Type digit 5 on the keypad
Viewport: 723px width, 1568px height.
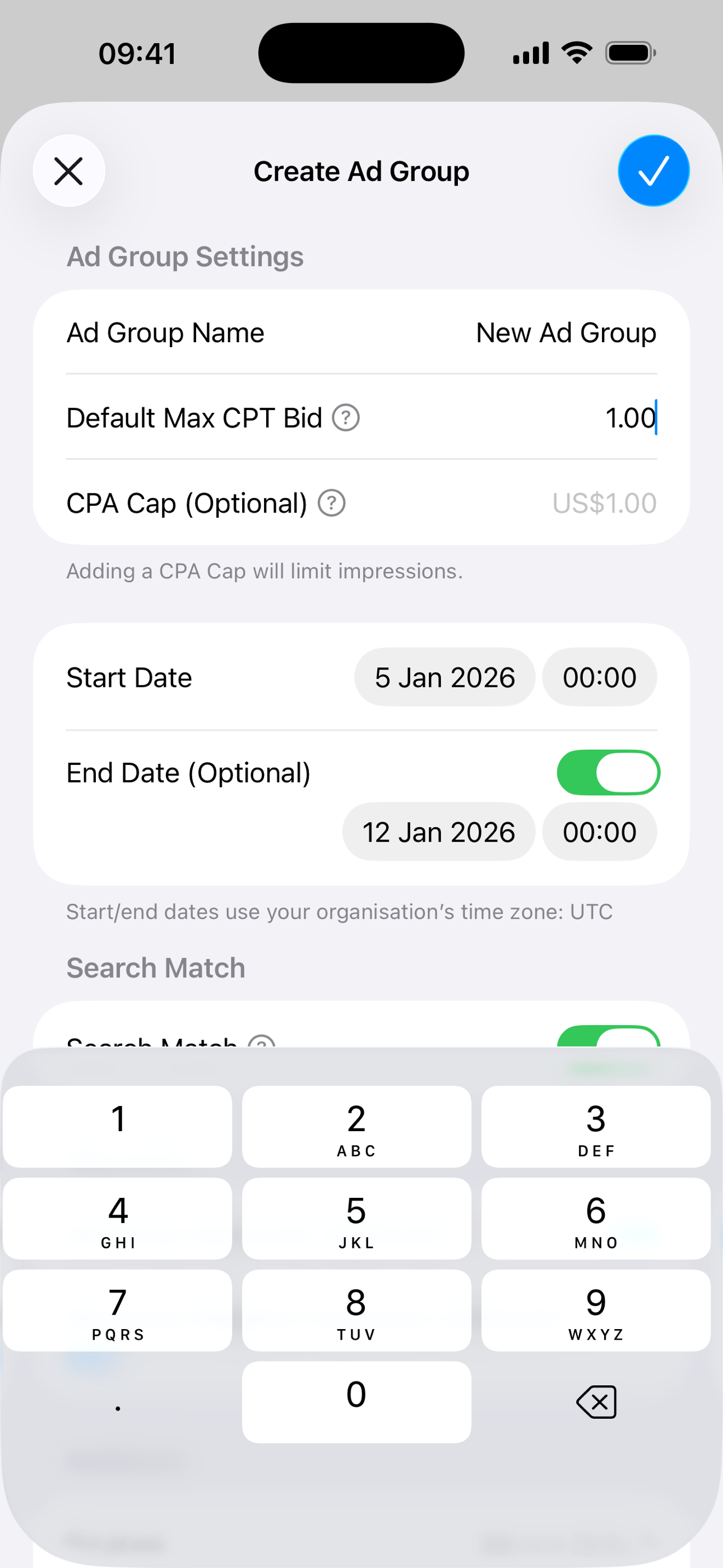point(356,1219)
